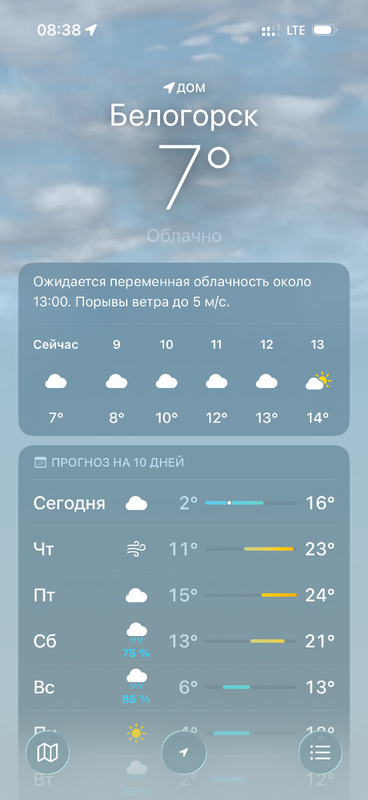The height and width of the screenshot is (800, 368).
Task: Open the hourly forecast card
Action: (184, 349)
